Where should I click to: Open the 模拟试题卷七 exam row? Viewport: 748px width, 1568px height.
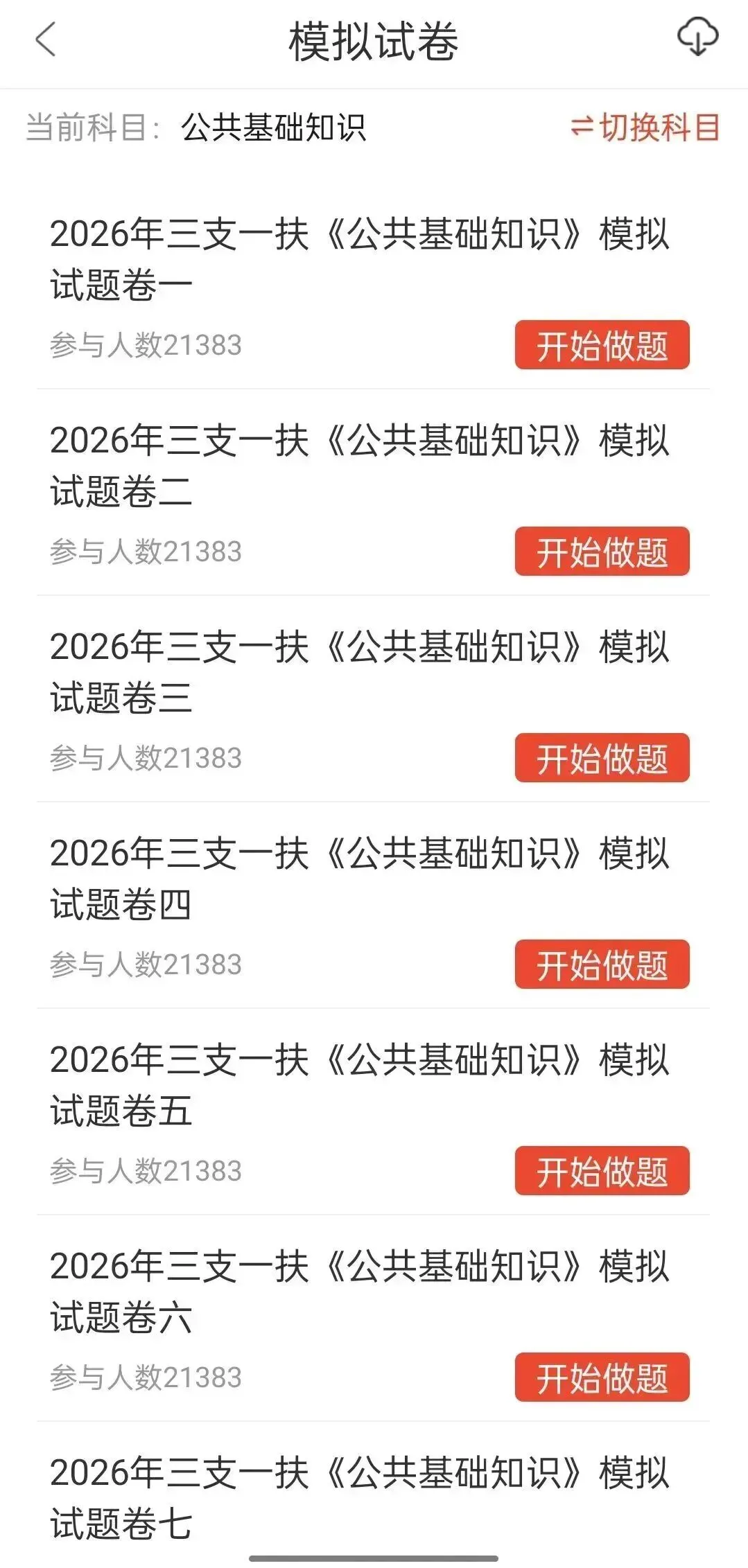(359, 1498)
